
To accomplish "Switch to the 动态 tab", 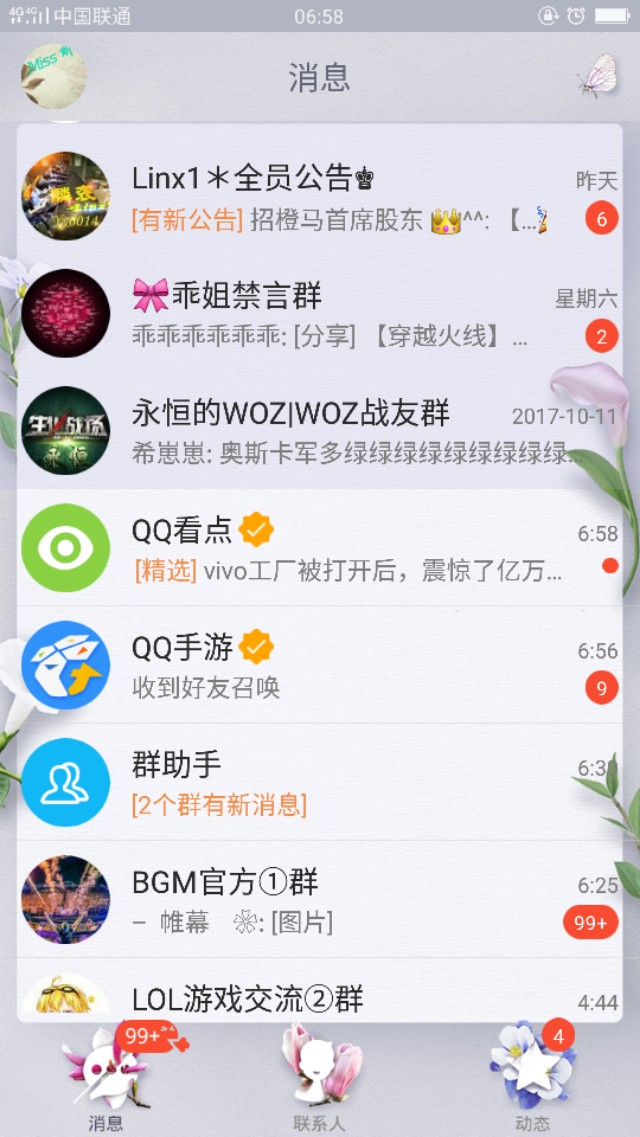I will [x=532, y=1080].
